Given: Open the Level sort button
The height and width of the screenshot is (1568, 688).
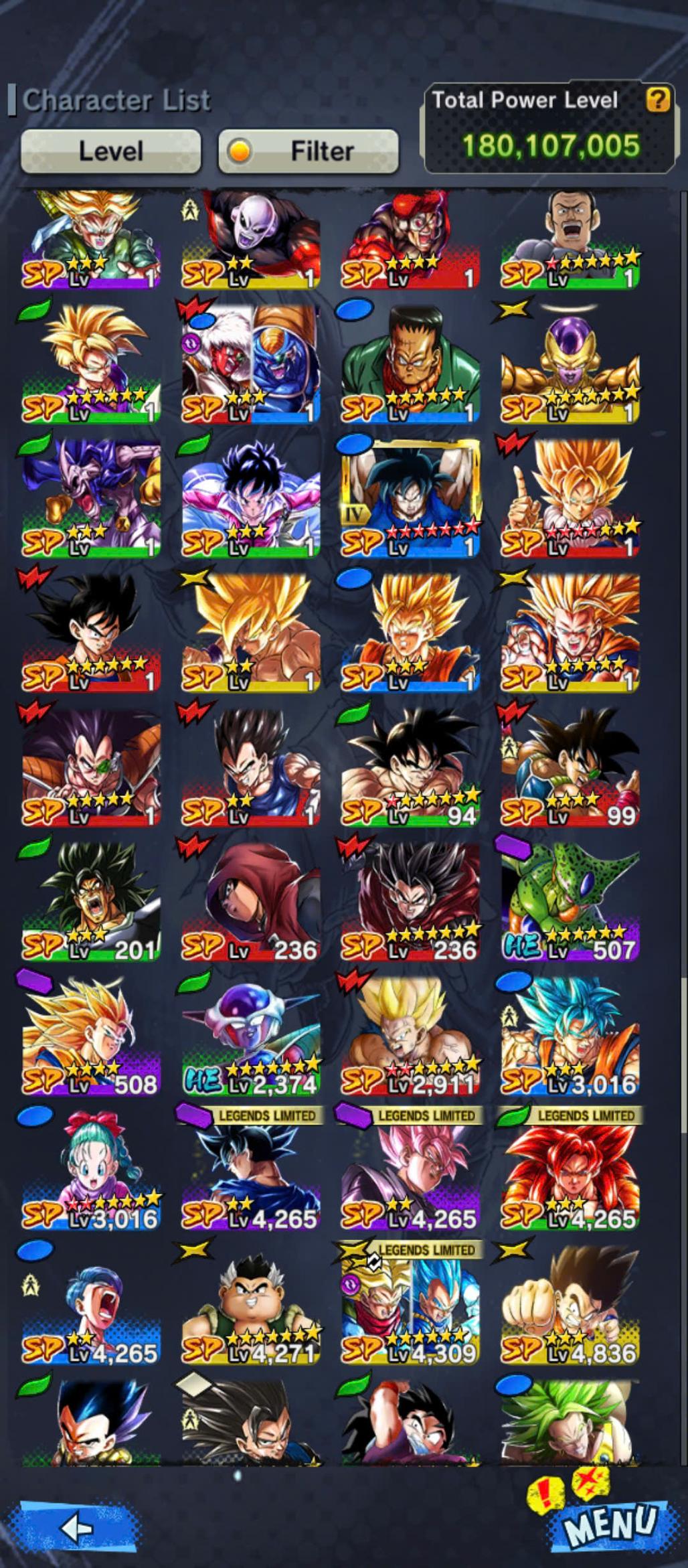Looking at the screenshot, I should pyautogui.click(x=111, y=151).
